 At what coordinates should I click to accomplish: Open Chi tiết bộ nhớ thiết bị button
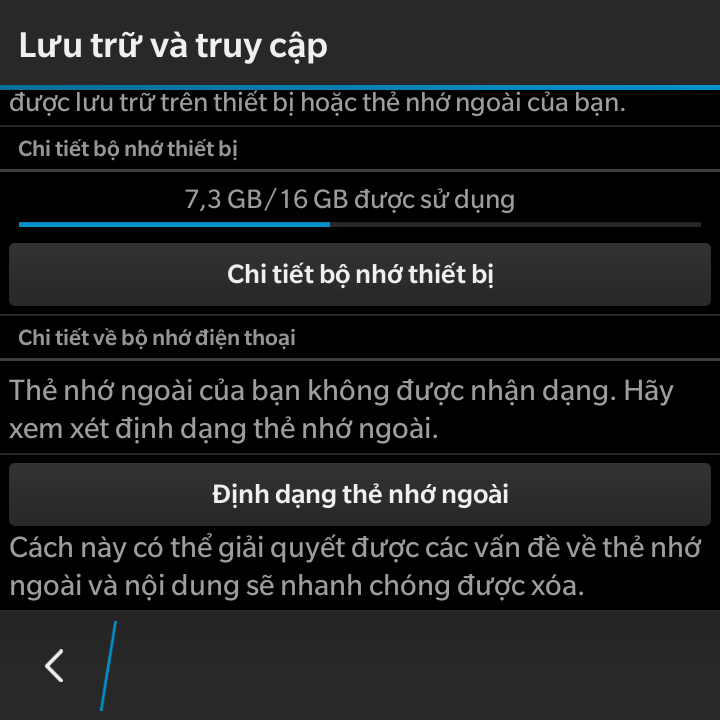click(x=360, y=275)
